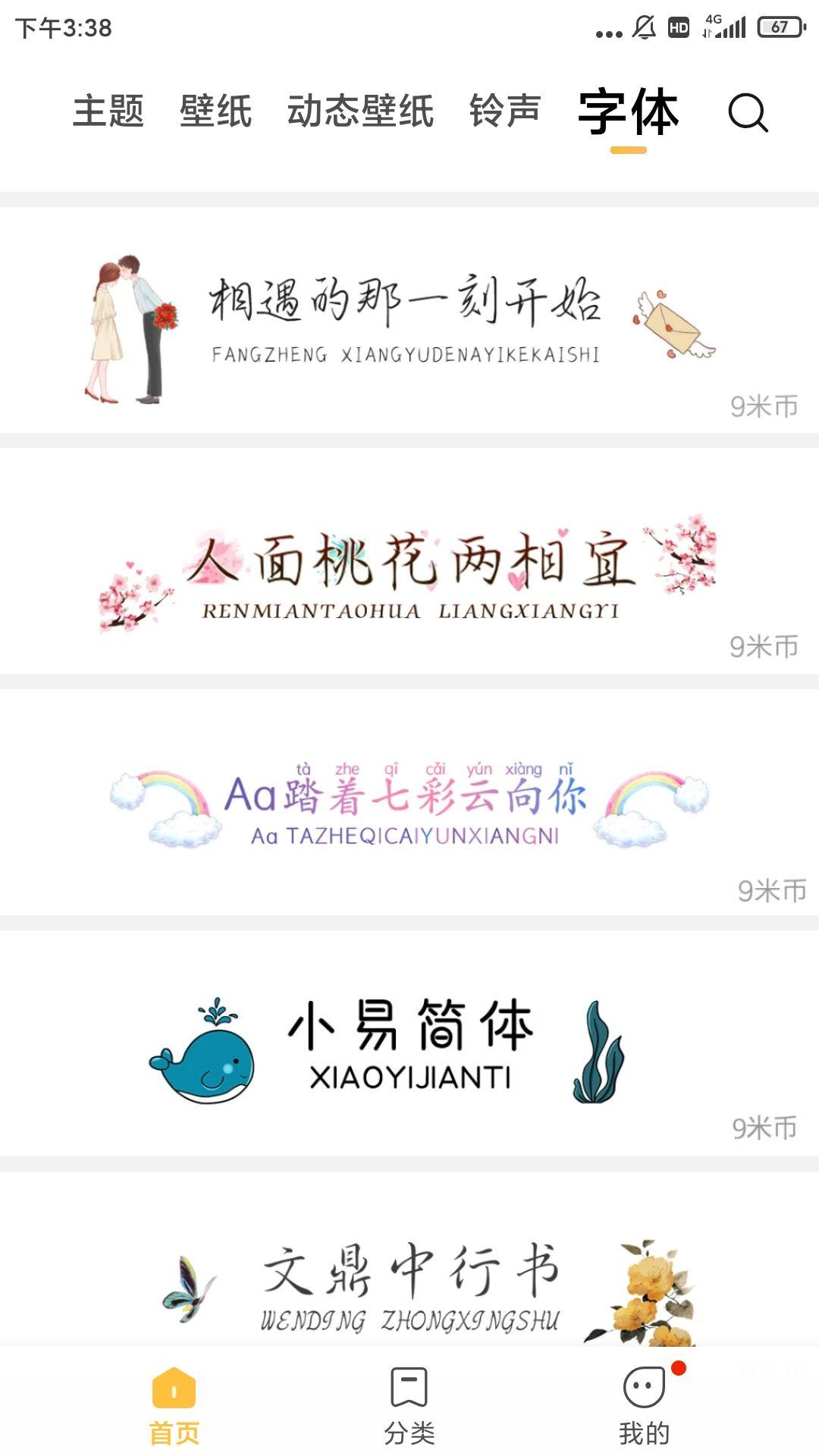Switch to the 壁纸 tab
This screenshot has width=819, height=1456.
click(x=216, y=111)
